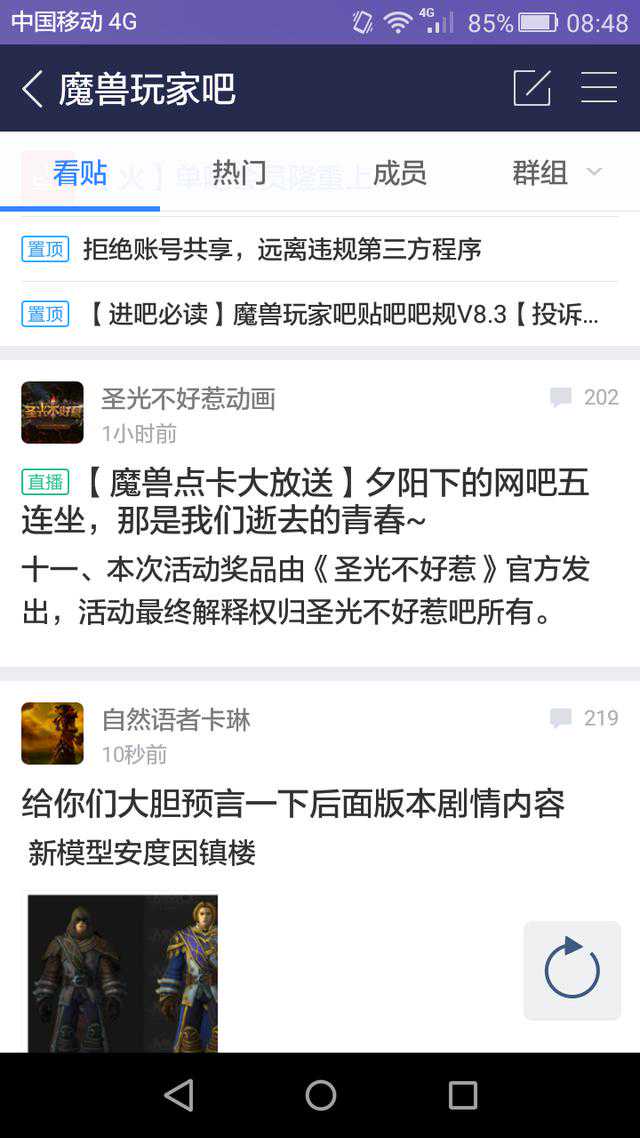Open the hamburger menu
The image size is (640, 1138).
click(x=598, y=89)
